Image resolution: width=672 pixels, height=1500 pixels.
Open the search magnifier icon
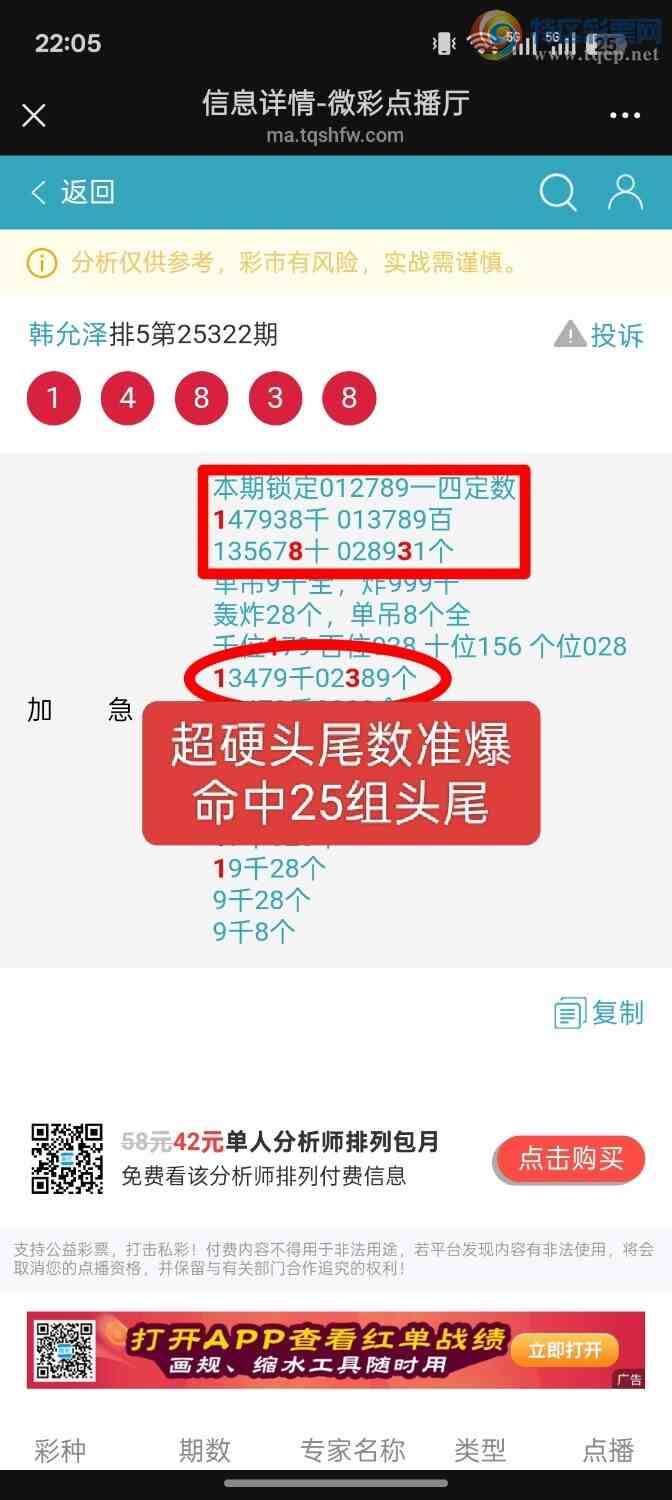point(558,192)
